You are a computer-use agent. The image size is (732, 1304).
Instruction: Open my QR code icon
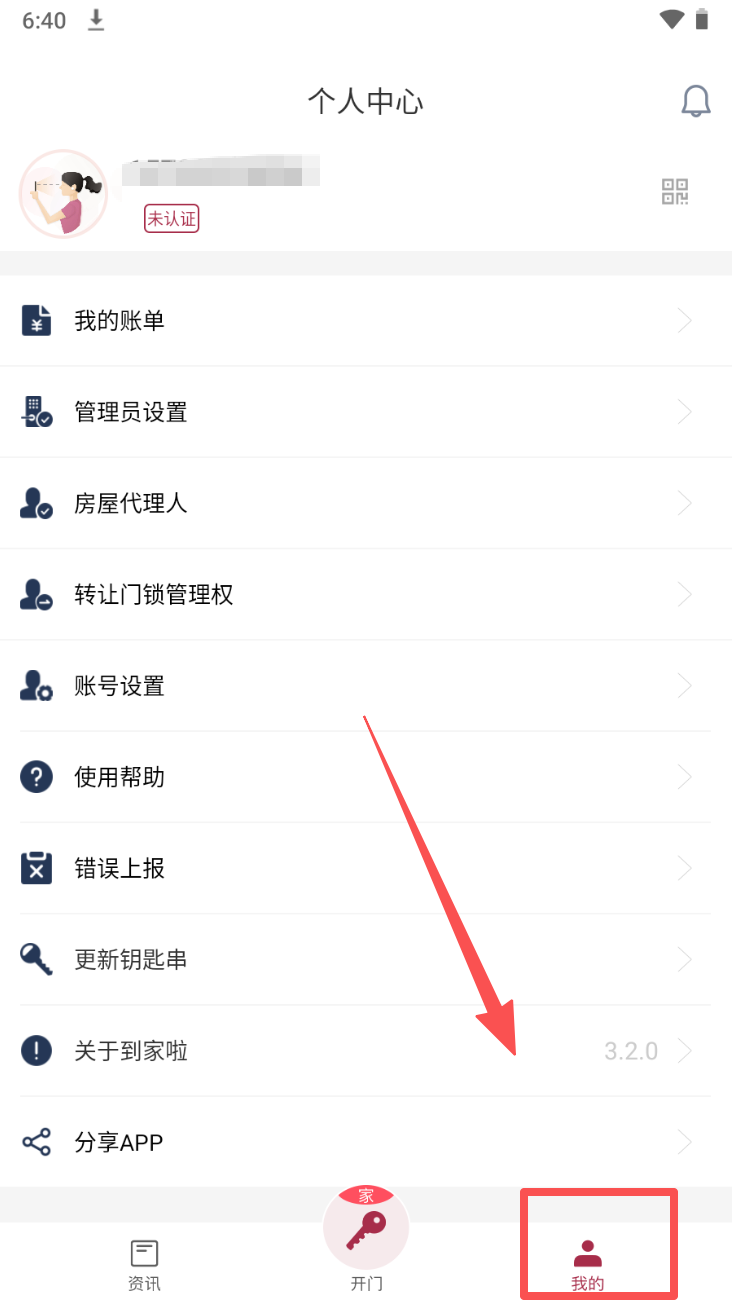pos(675,191)
